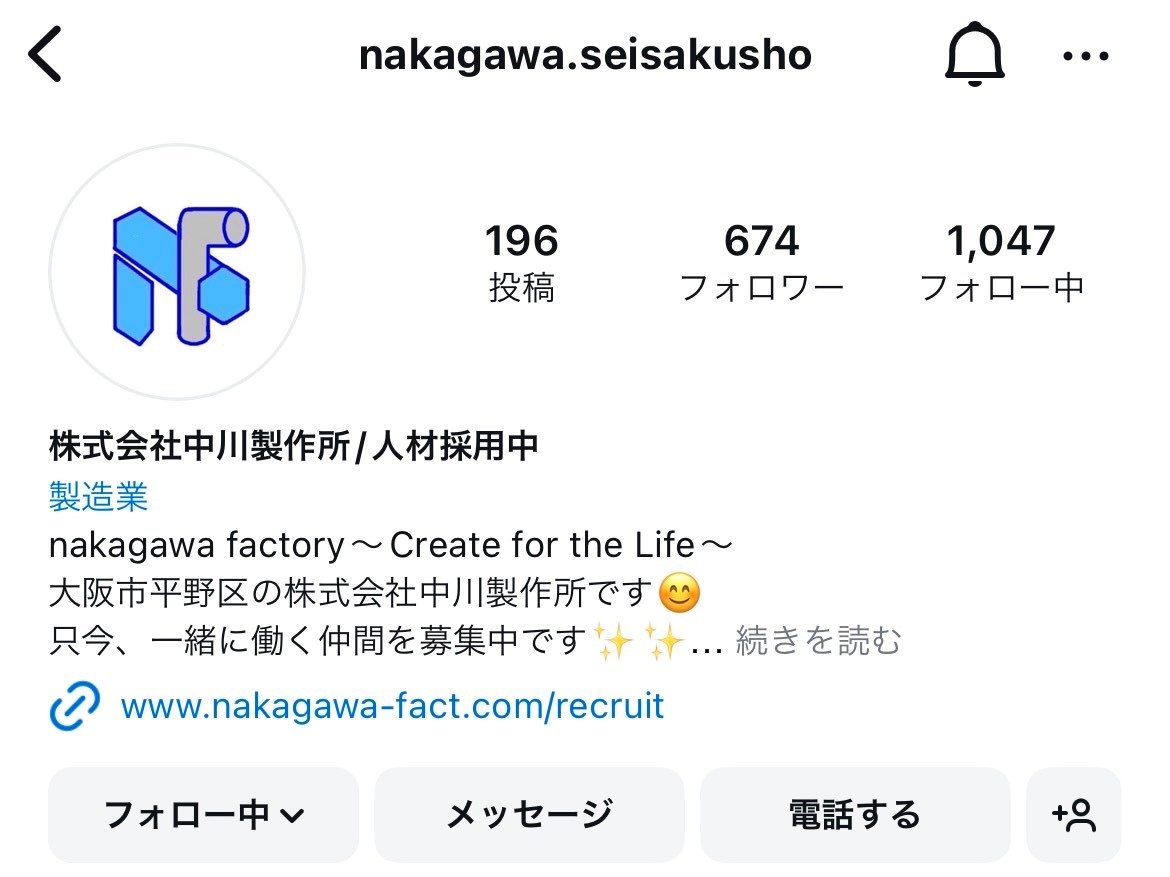This screenshot has width=1170, height=877.
Task: Open the three-dot overflow menu
Action: (1086, 57)
